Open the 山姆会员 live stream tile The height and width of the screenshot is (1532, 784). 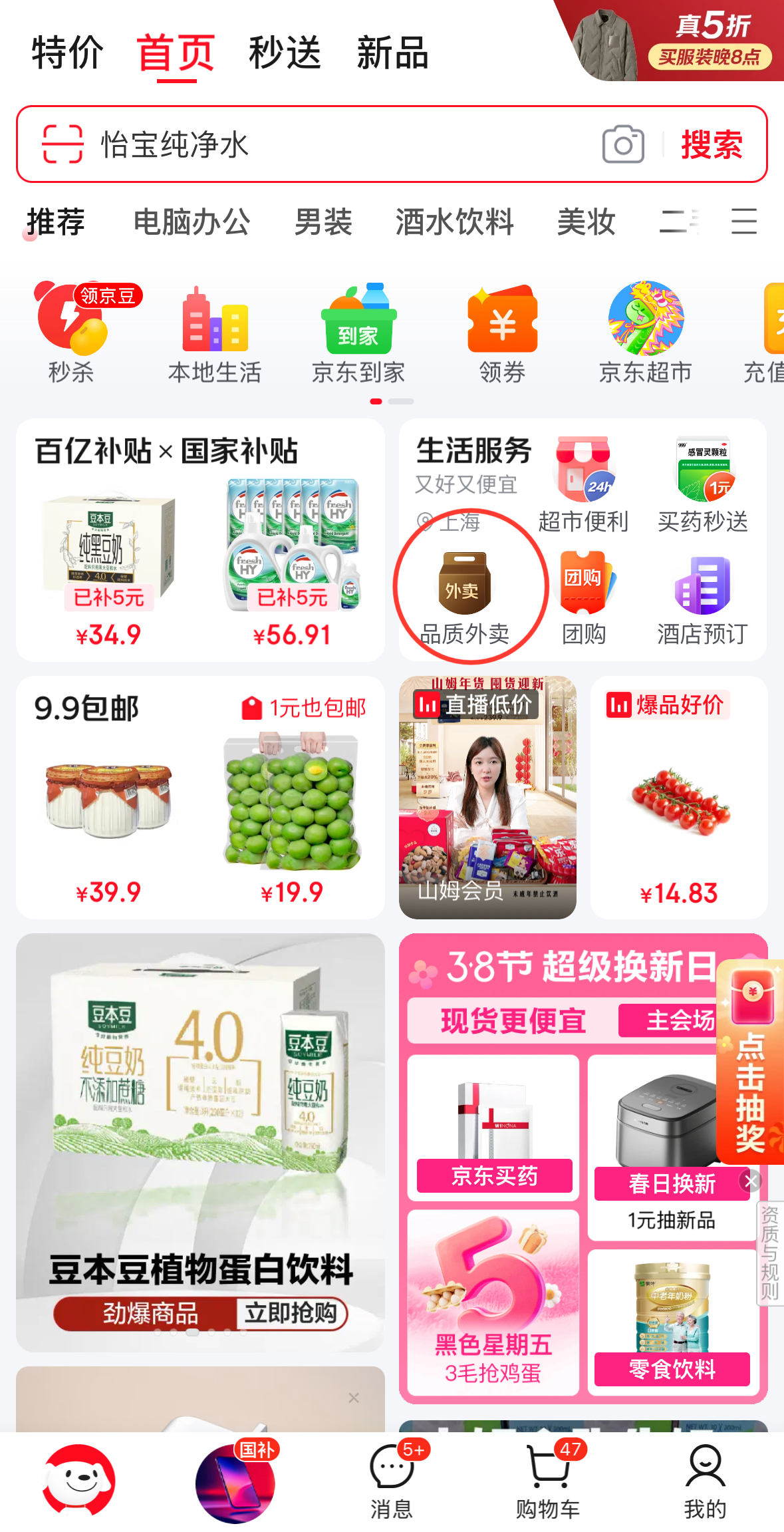pos(487,798)
